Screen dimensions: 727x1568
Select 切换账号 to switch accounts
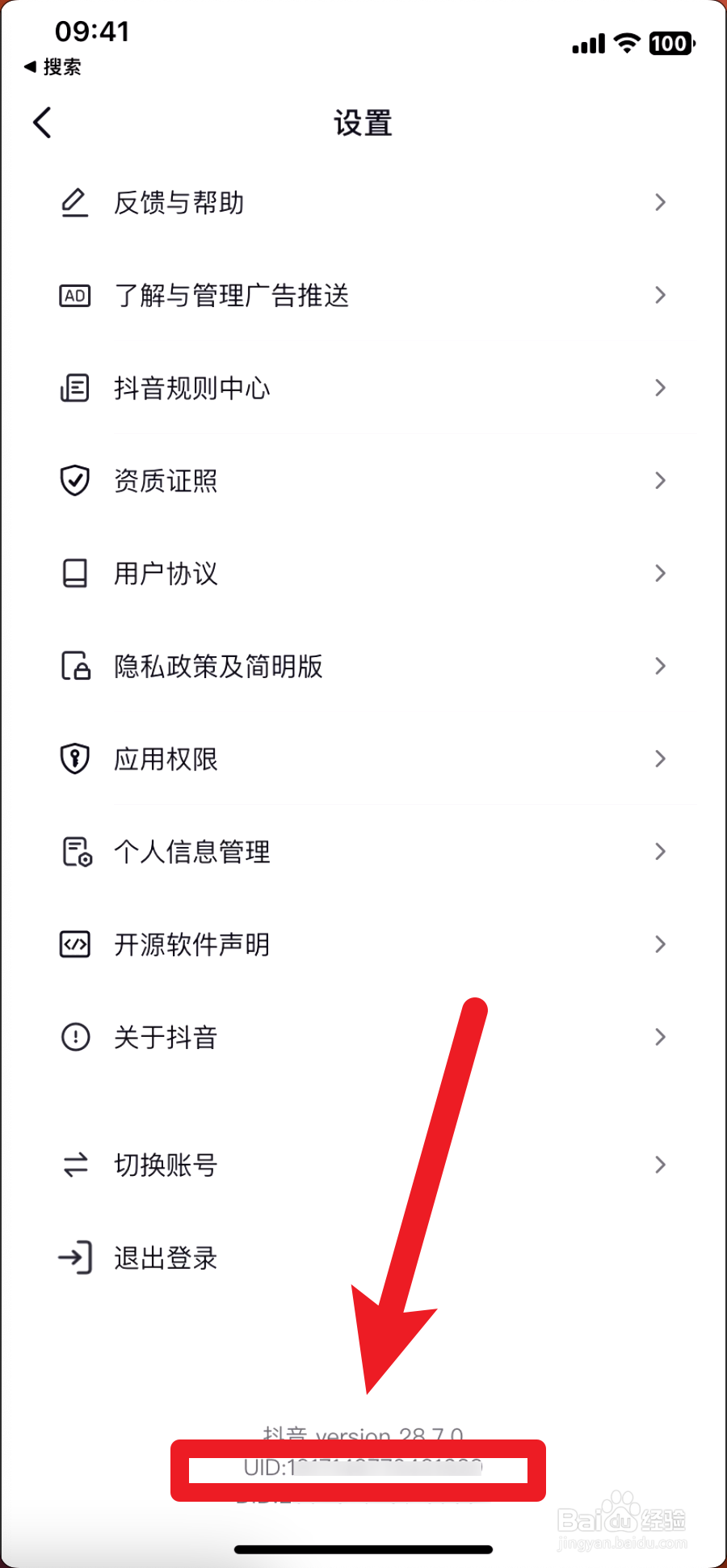(164, 1165)
